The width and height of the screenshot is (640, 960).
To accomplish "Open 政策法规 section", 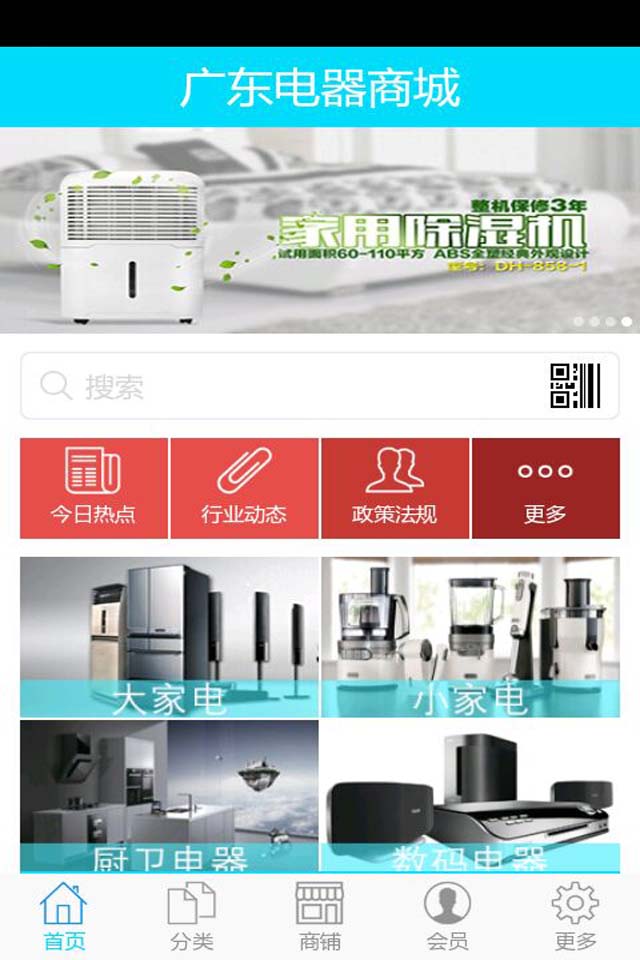I will click(394, 488).
